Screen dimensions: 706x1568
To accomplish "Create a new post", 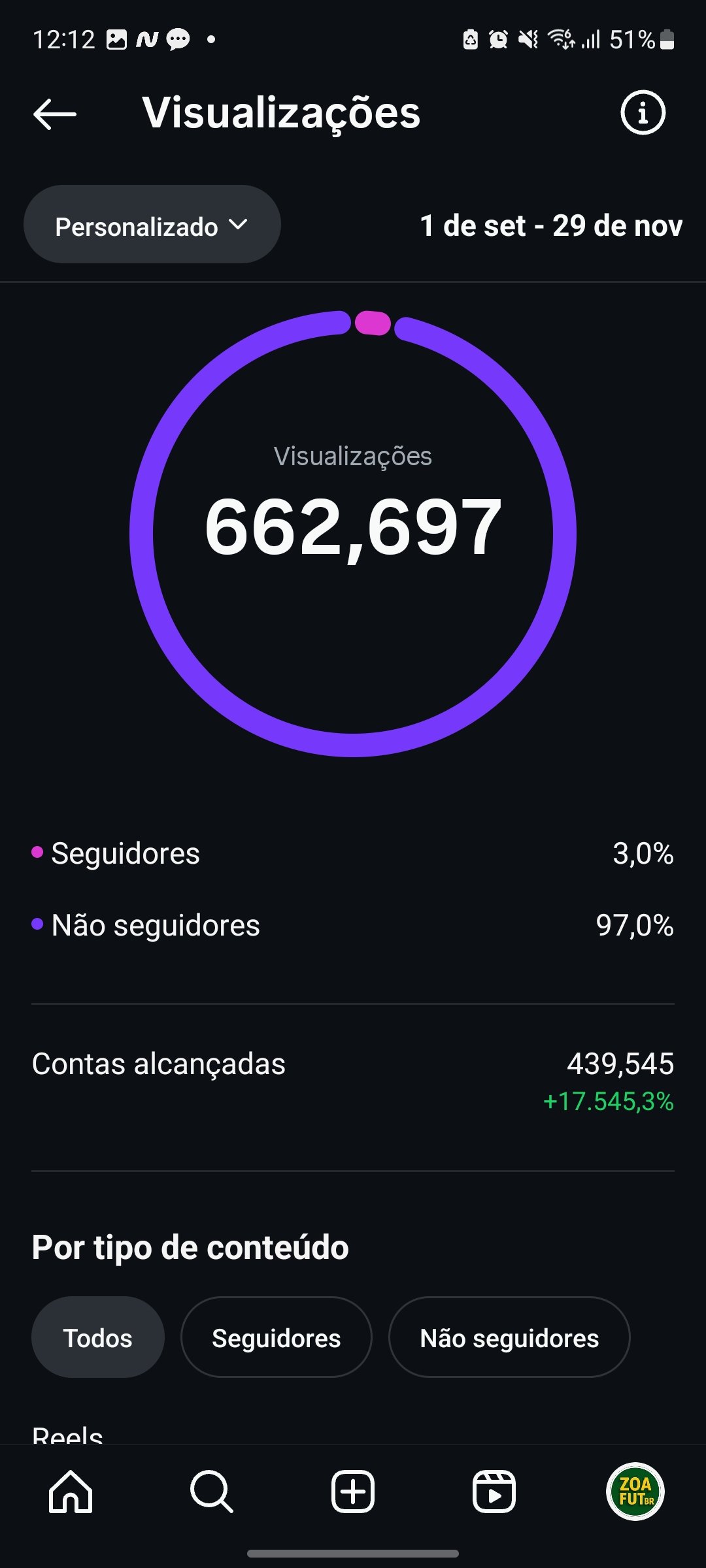I will pos(353,1492).
